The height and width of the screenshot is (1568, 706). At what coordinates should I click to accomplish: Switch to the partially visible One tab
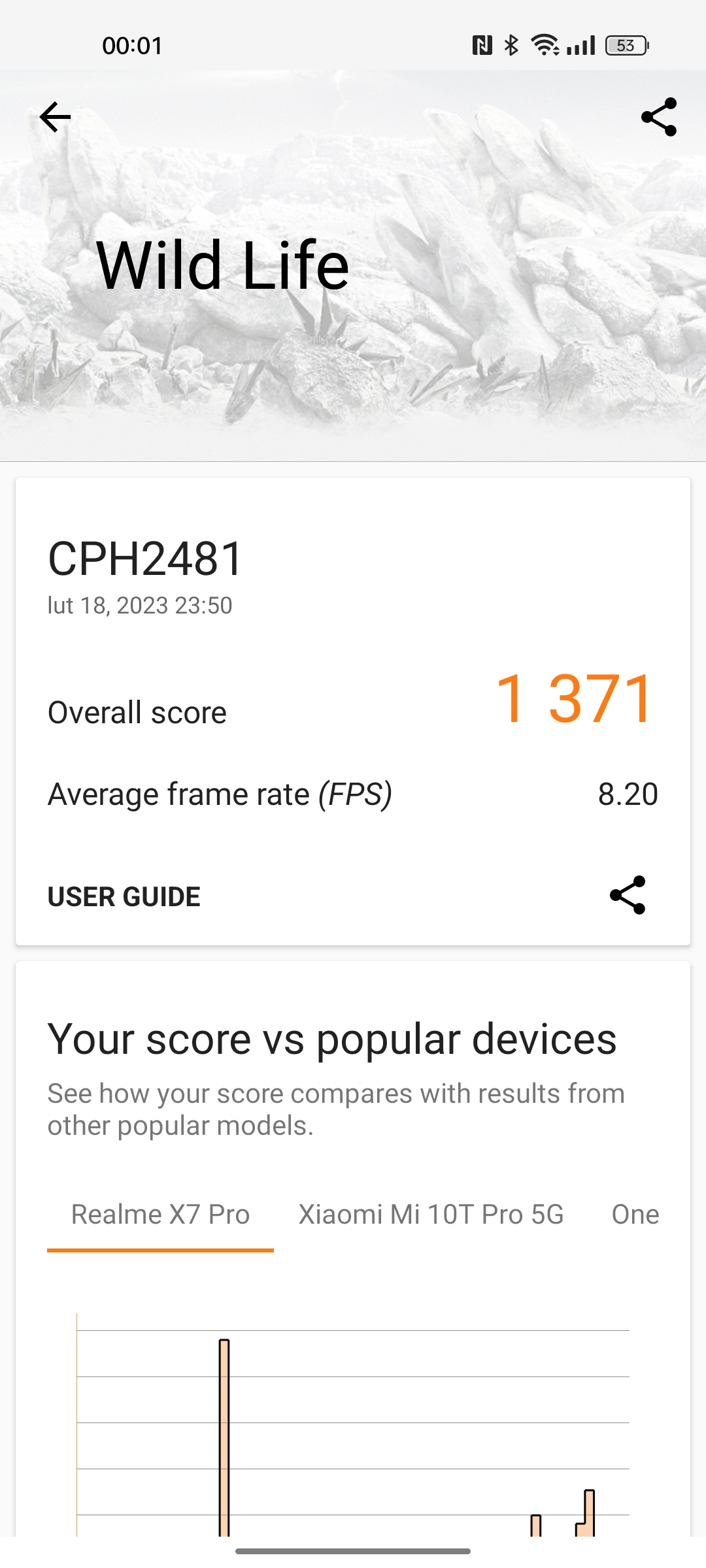(x=635, y=1215)
